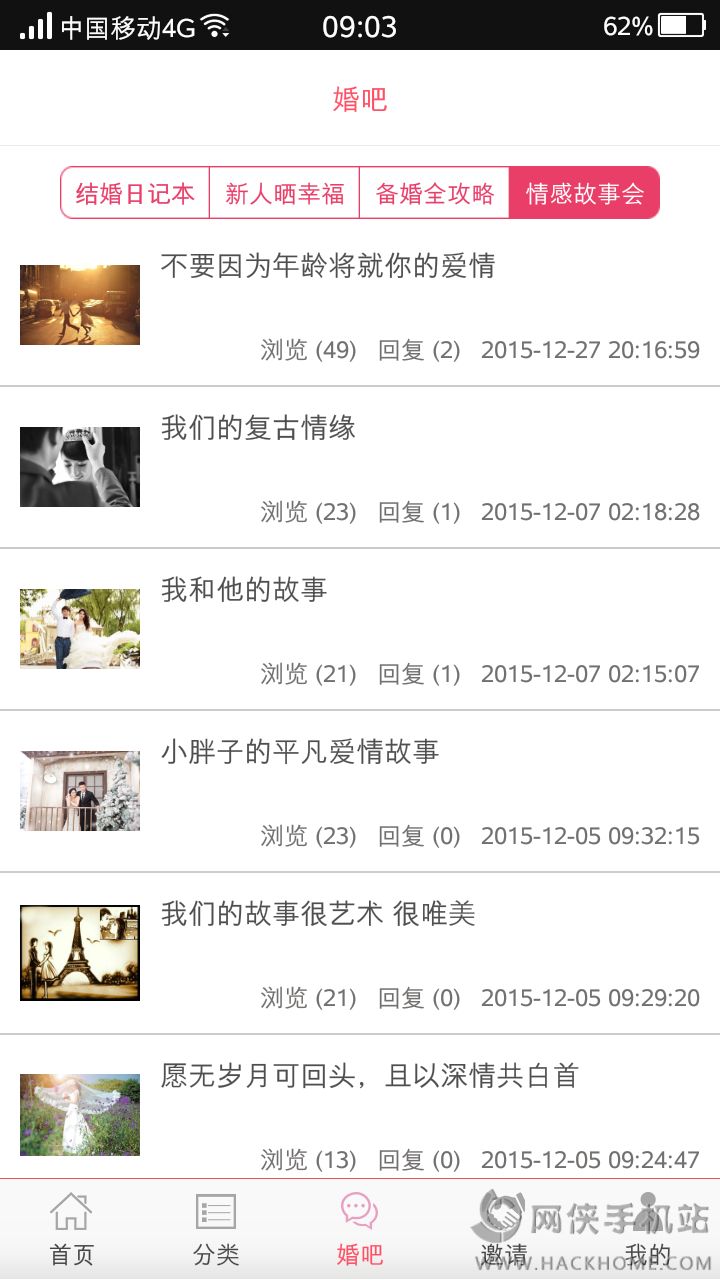View the post 小胖子的平凡爱情故事
This screenshot has height=1280, width=720.
tap(300, 752)
